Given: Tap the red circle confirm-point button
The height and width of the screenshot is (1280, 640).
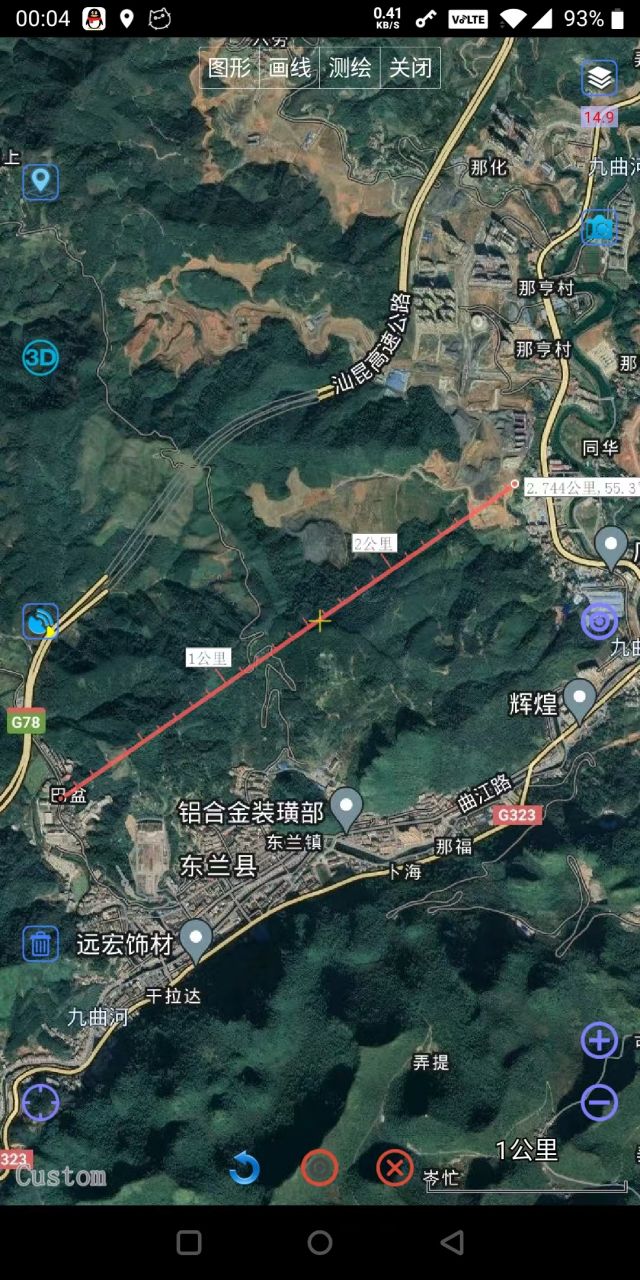Looking at the screenshot, I should click(x=320, y=1168).
